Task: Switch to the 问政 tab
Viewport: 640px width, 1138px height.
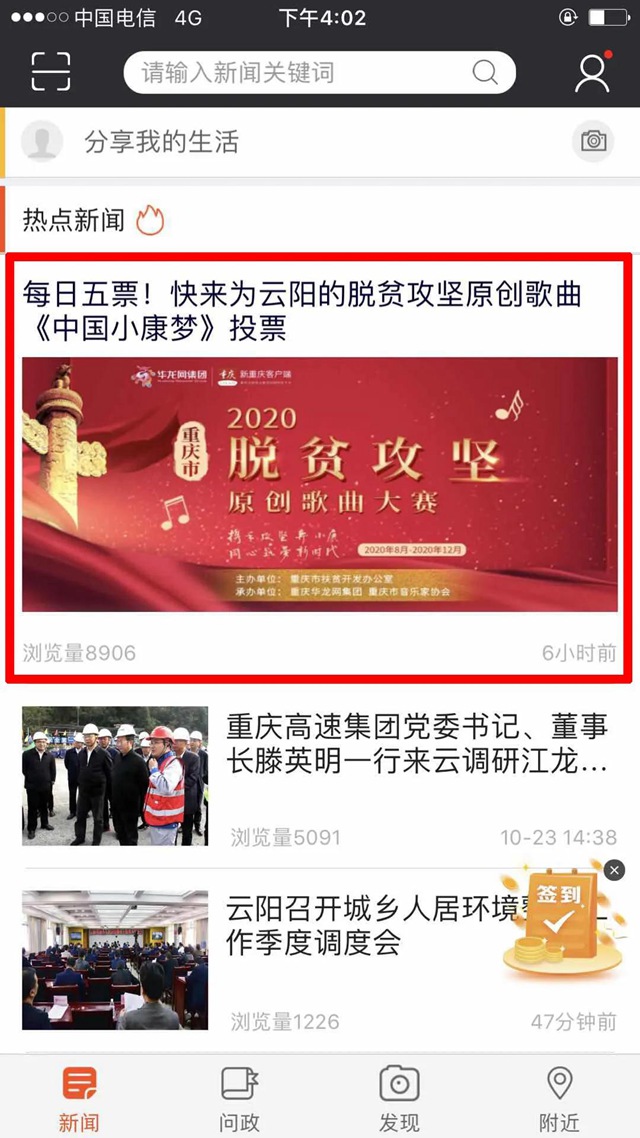Action: [x=239, y=1097]
